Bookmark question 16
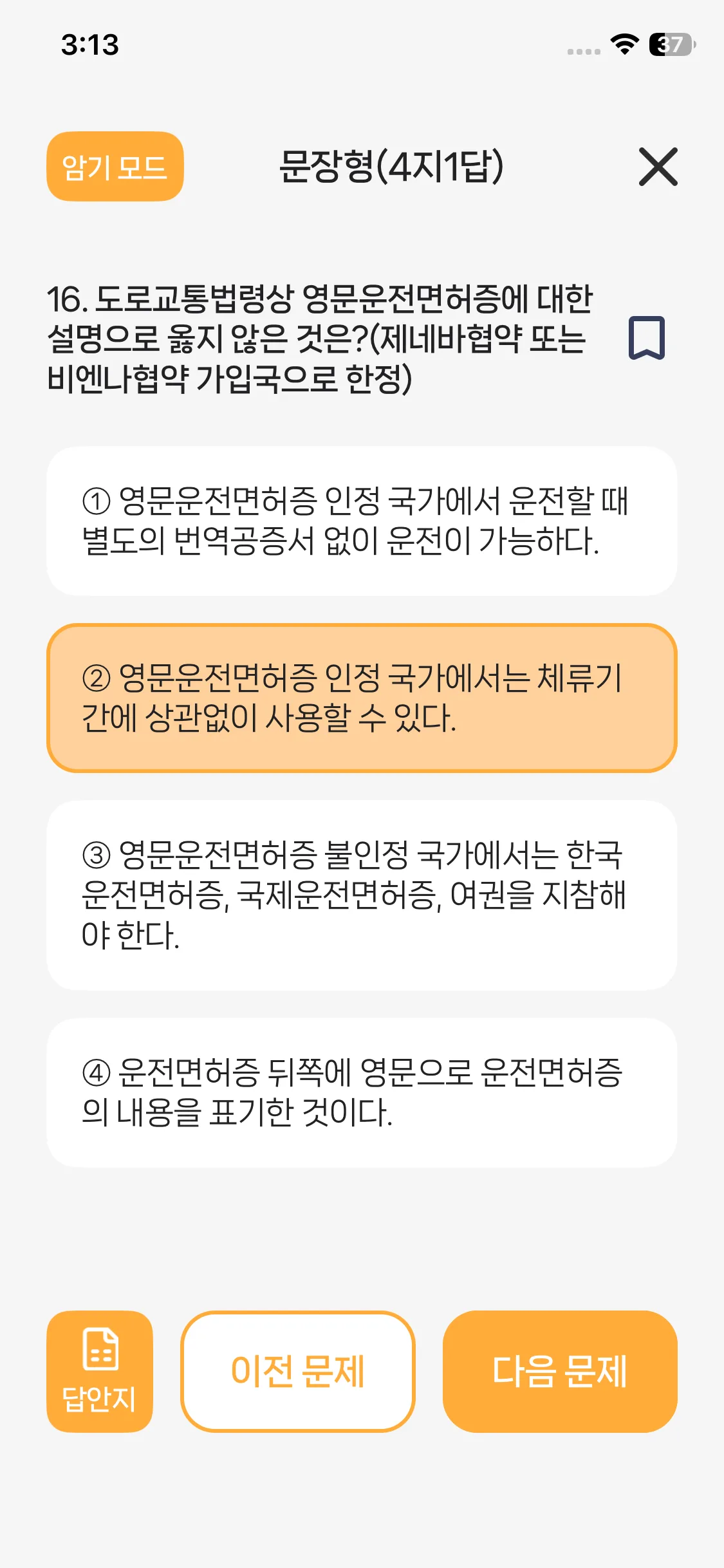The width and height of the screenshot is (724, 1568). [646, 338]
